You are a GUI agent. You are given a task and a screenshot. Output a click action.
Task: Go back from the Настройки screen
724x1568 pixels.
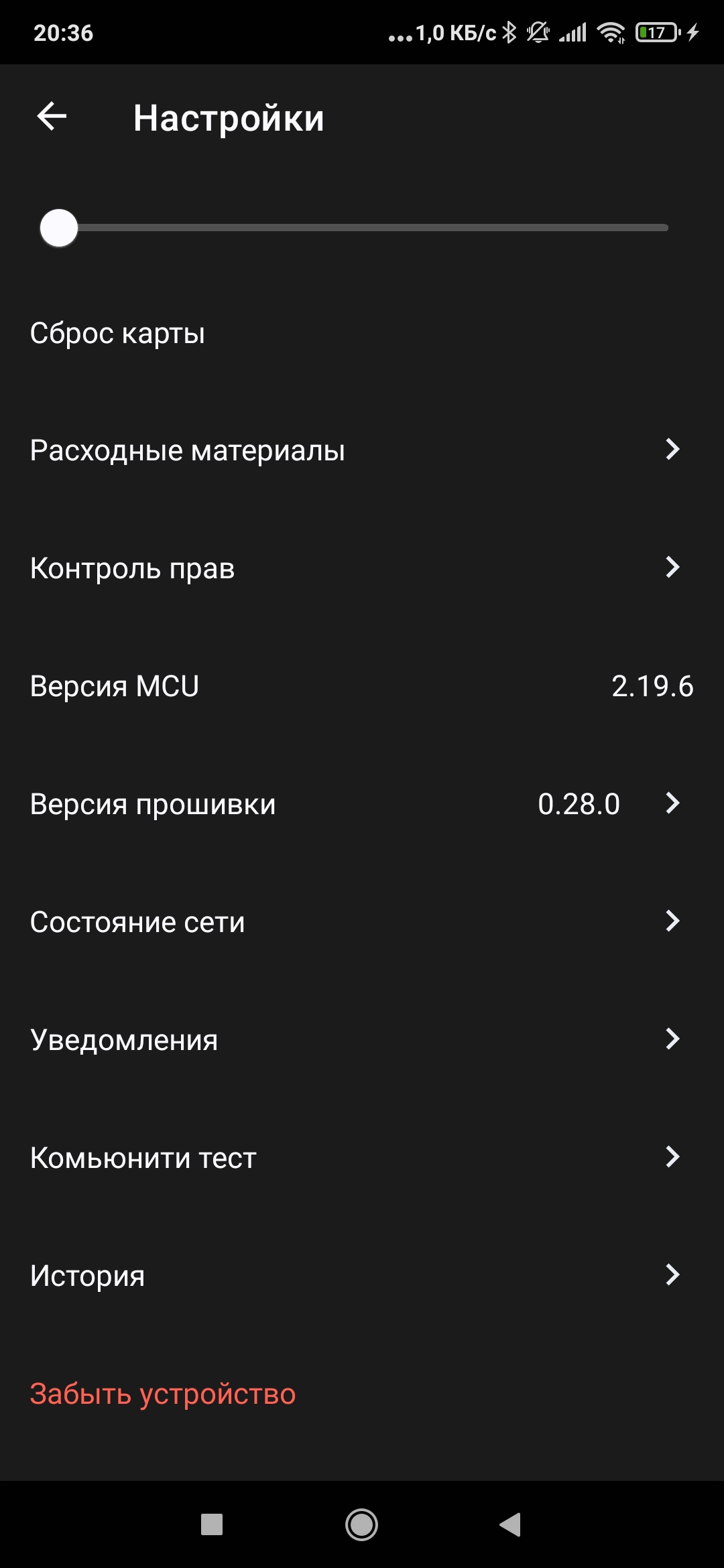click(x=52, y=117)
